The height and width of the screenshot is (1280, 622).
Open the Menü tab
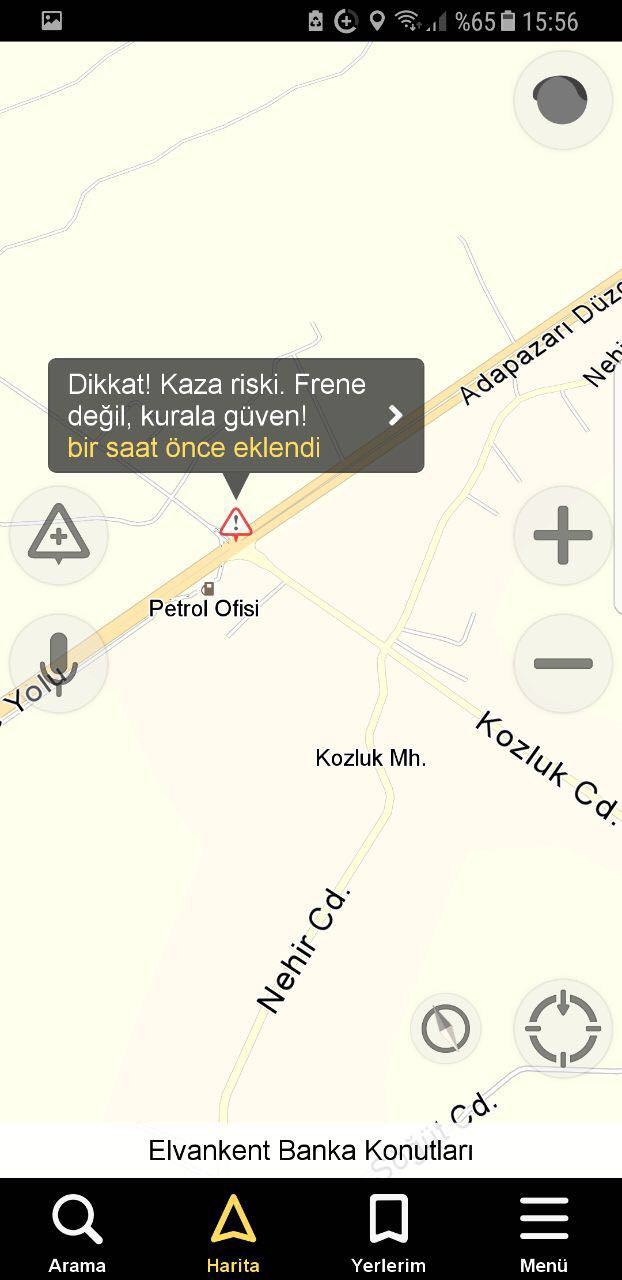[x=544, y=1233]
